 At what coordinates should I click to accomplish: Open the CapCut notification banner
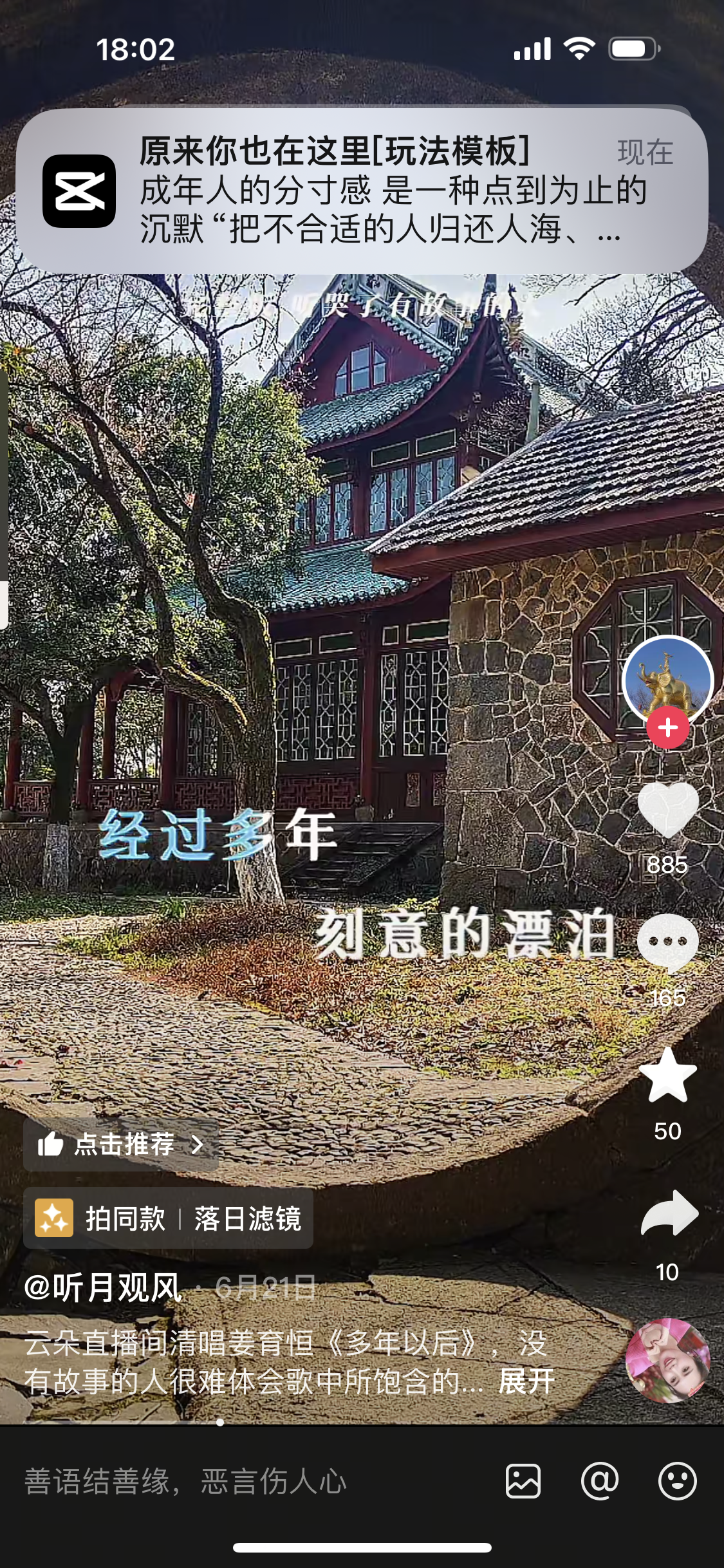(x=361, y=191)
